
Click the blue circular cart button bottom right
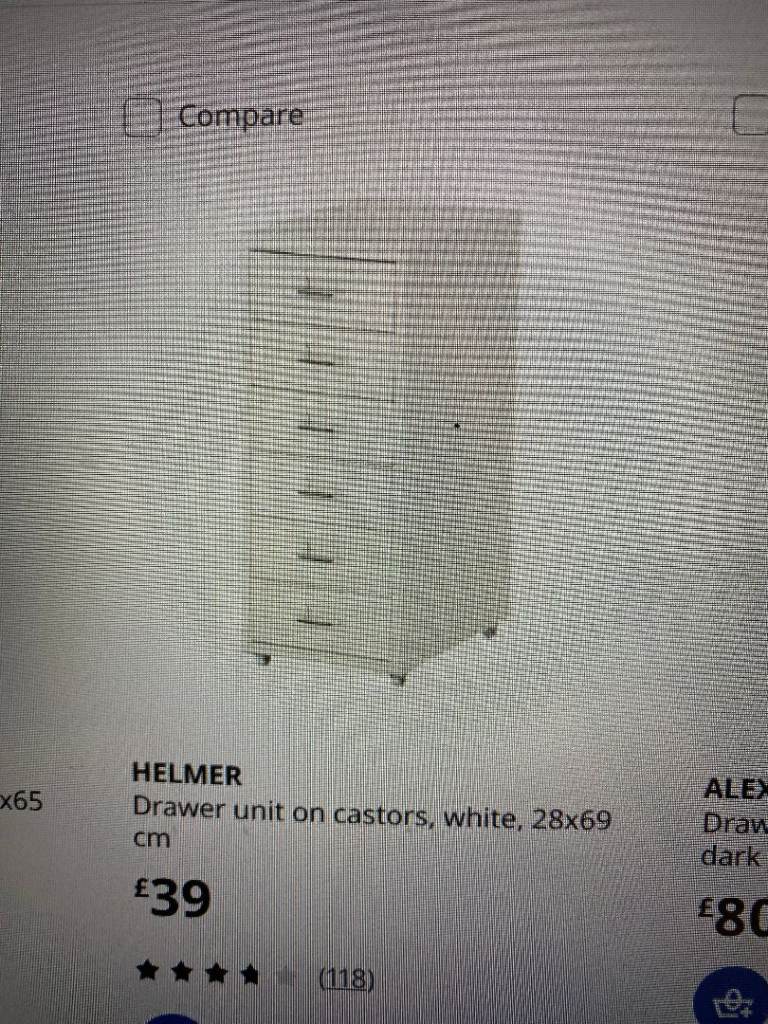733,996
